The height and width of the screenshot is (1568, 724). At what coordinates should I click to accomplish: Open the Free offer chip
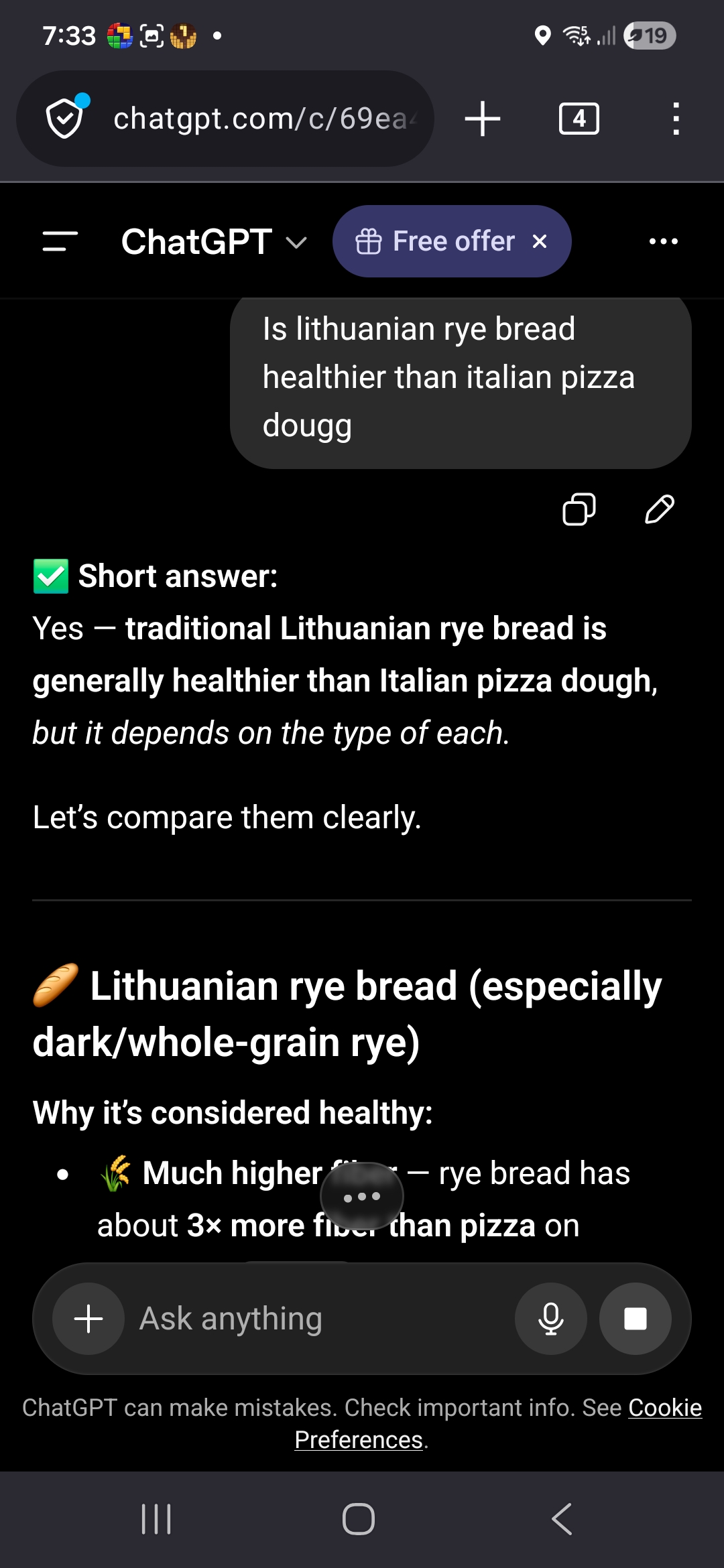[x=436, y=241]
